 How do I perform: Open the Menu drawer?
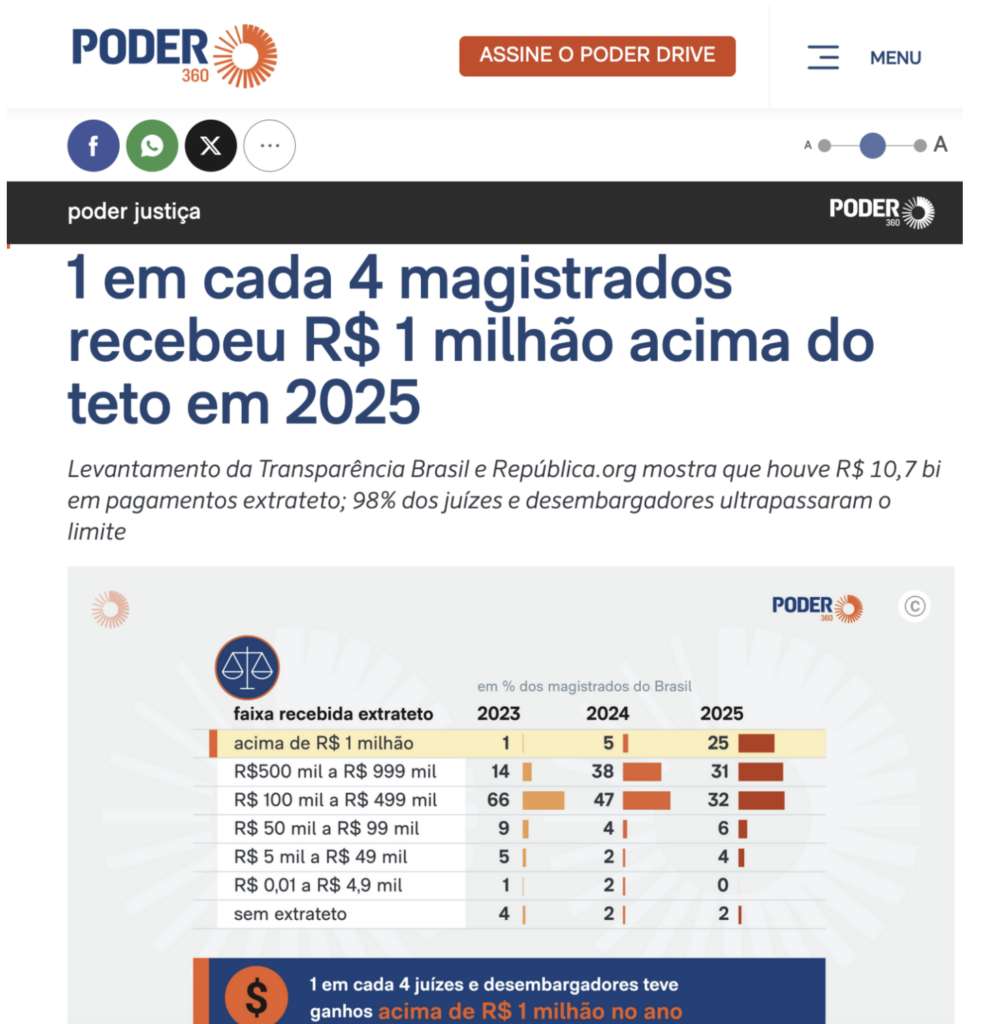coord(865,57)
